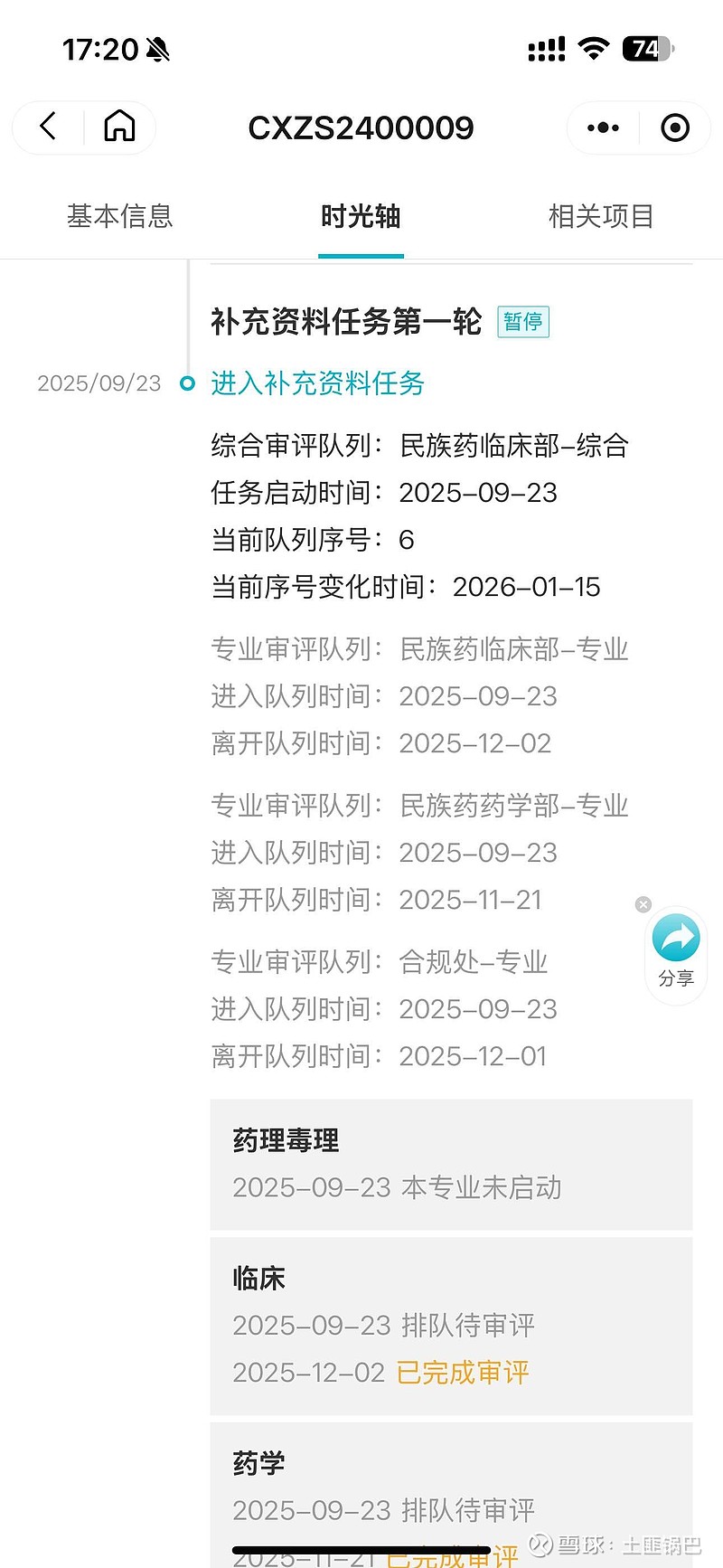Tap the title CXZS2400009 in the header
The image size is (723, 1568).
click(x=361, y=128)
